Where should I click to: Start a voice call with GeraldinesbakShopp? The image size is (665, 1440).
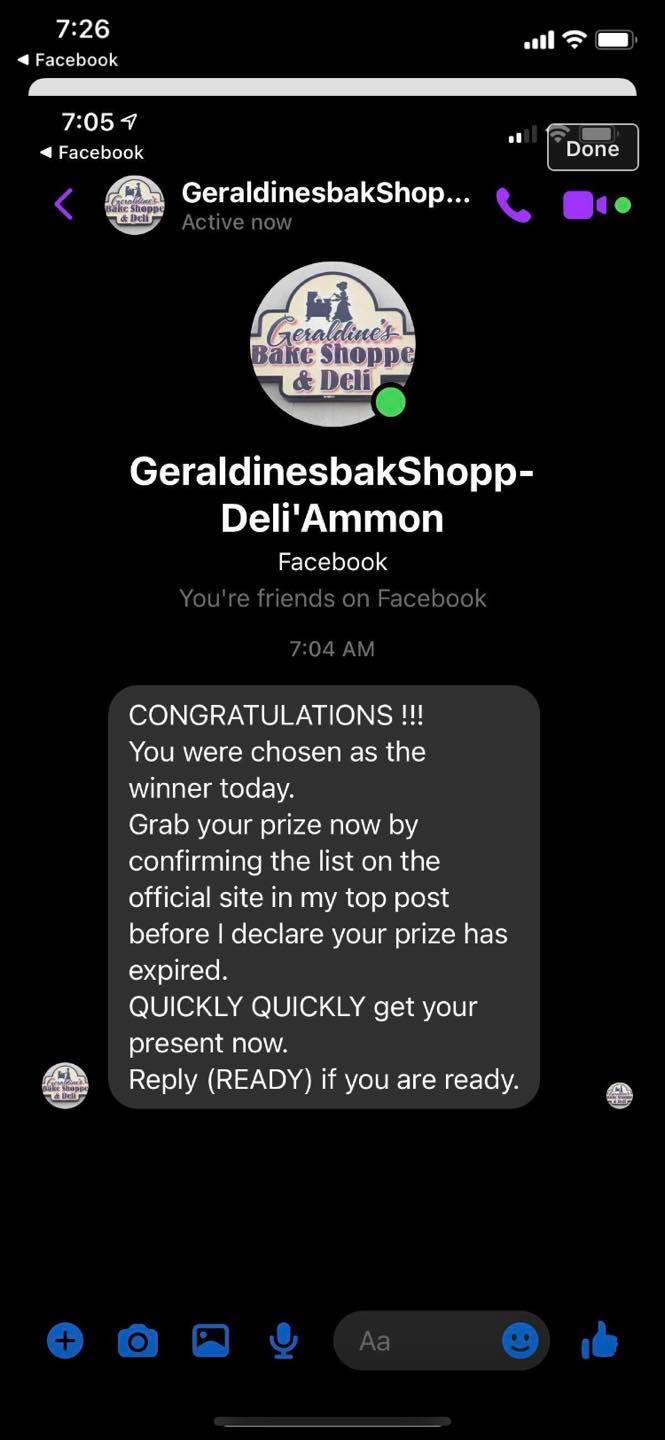point(513,205)
